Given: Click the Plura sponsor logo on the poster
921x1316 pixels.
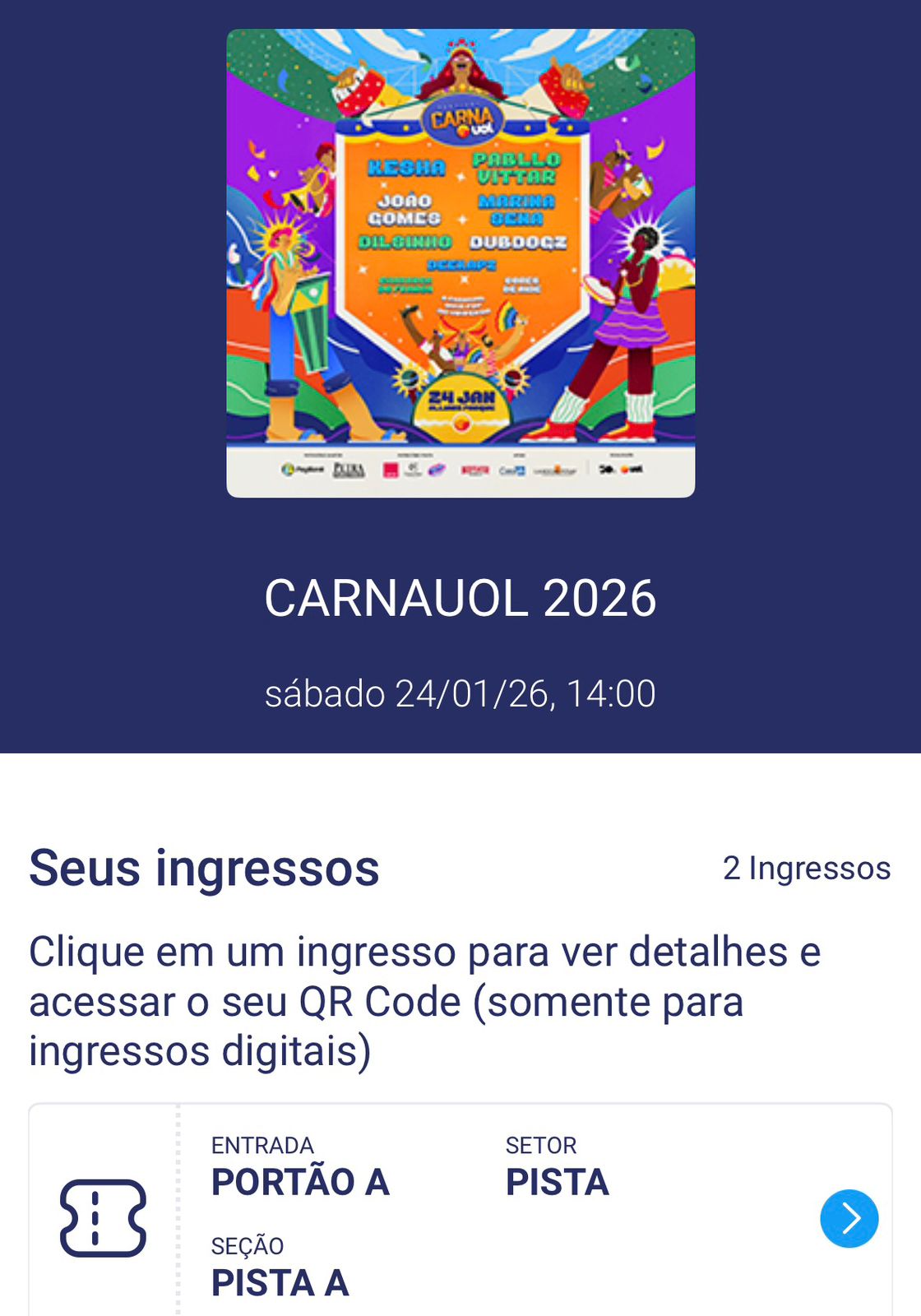Looking at the screenshot, I should point(349,468).
